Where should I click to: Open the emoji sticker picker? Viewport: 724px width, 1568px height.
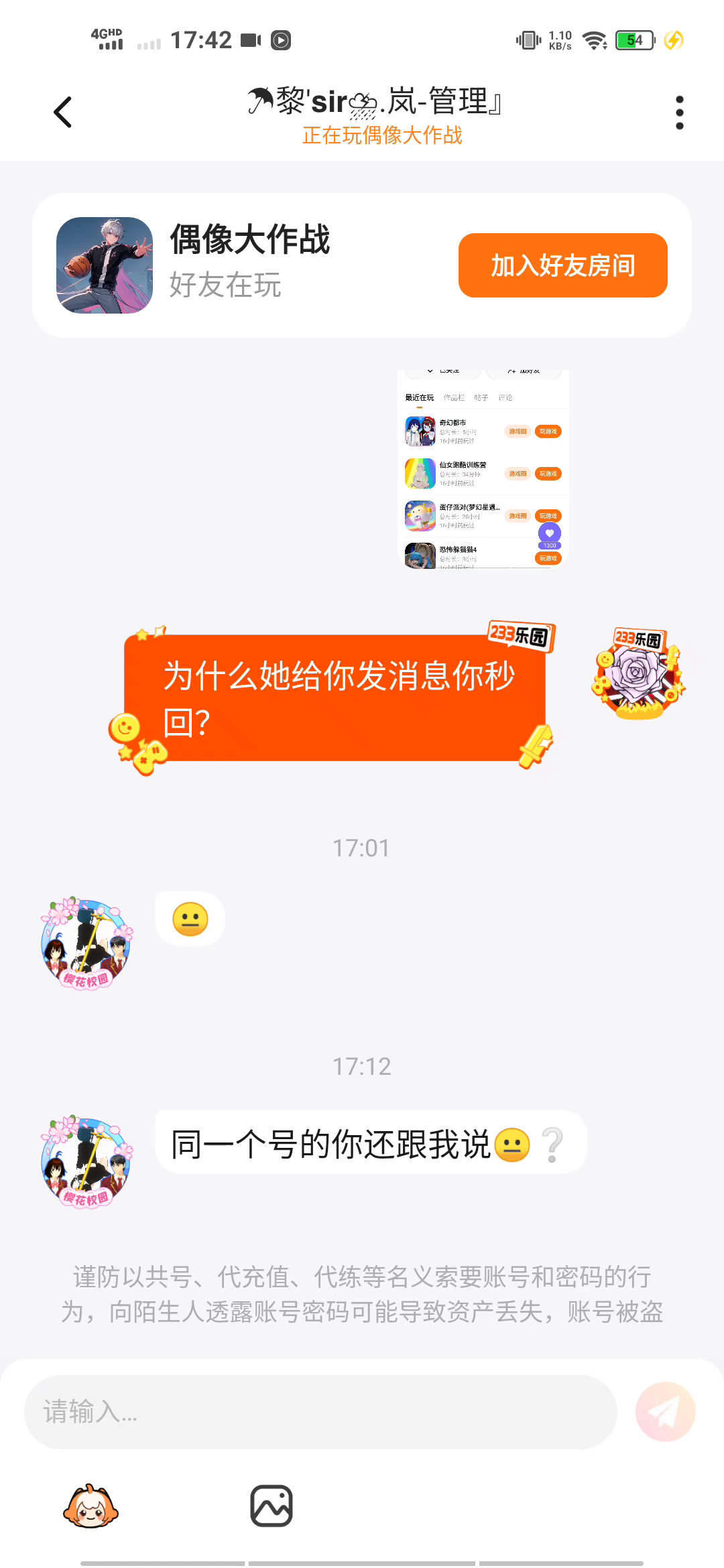coord(91,1506)
